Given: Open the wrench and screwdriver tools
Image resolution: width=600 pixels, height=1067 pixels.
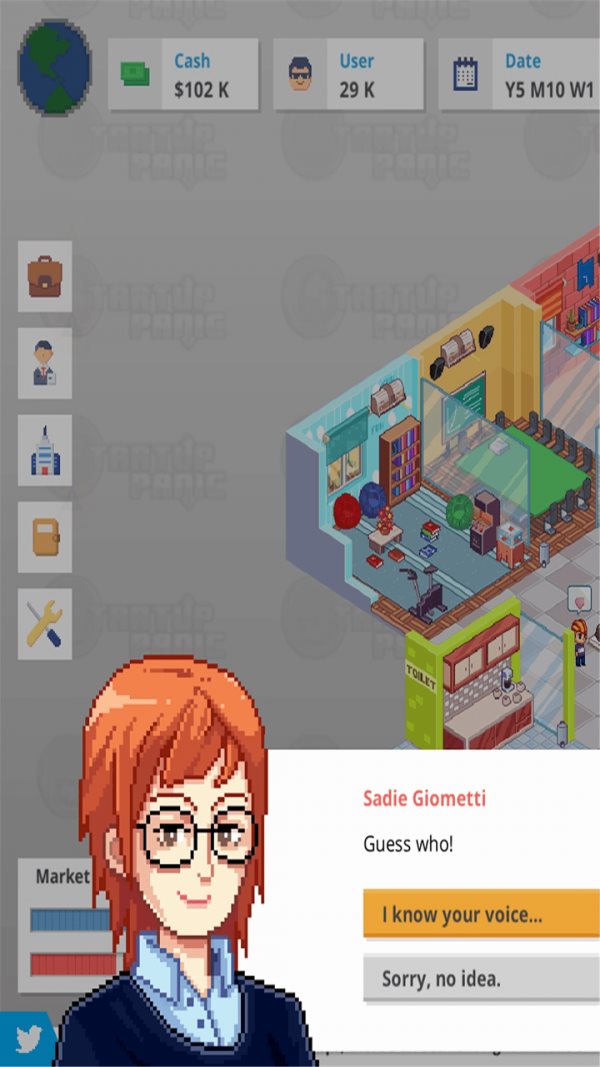Looking at the screenshot, I should 45,624.
